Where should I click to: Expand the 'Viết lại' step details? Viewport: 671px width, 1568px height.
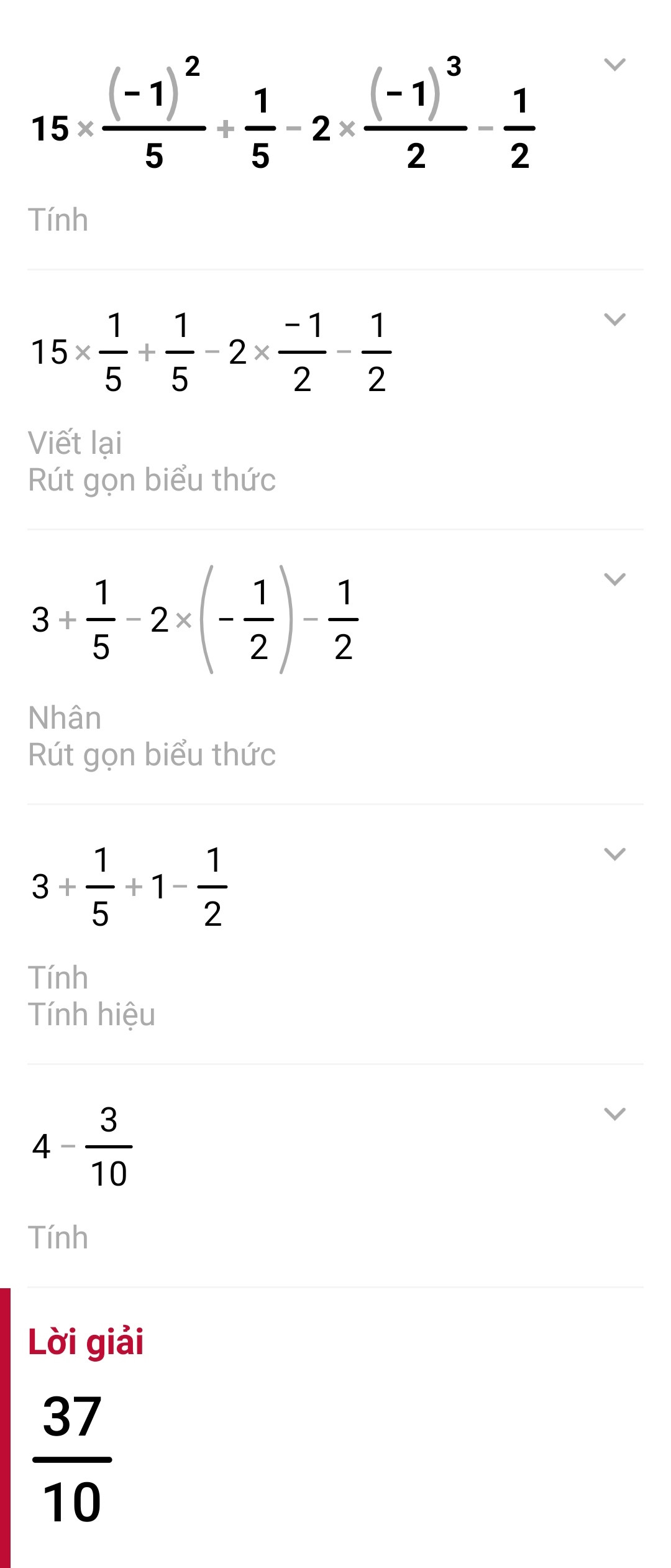[x=614, y=320]
